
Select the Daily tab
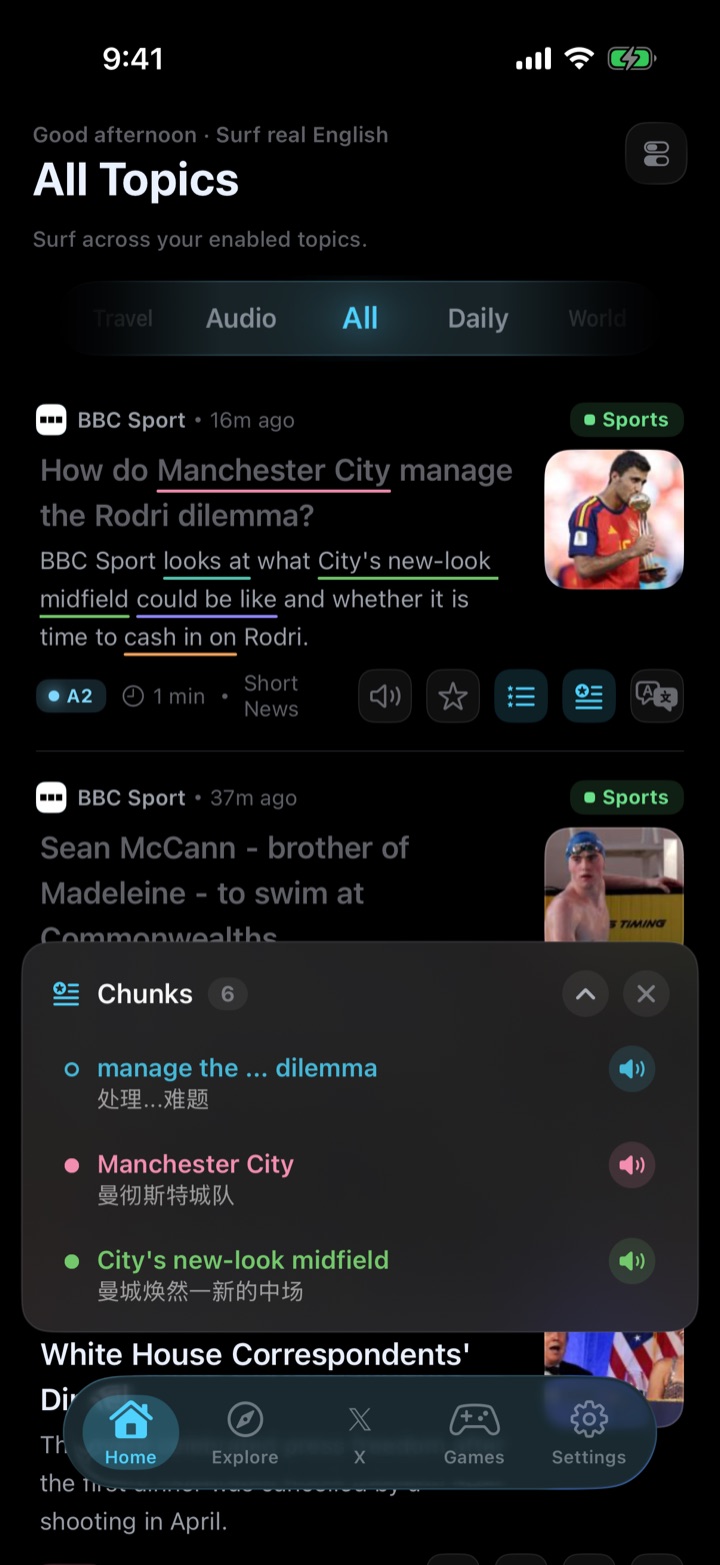tap(477, 318)
